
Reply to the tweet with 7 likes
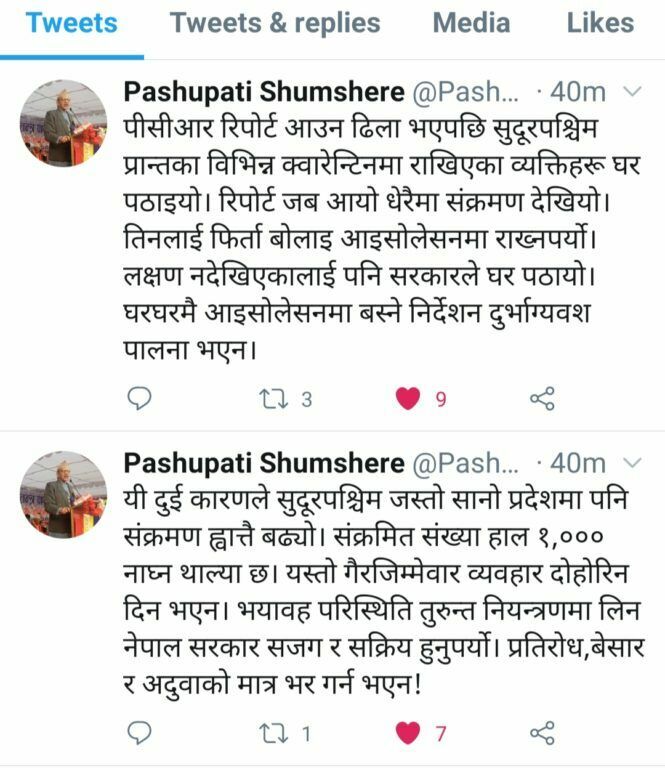[x=142, y=734]
